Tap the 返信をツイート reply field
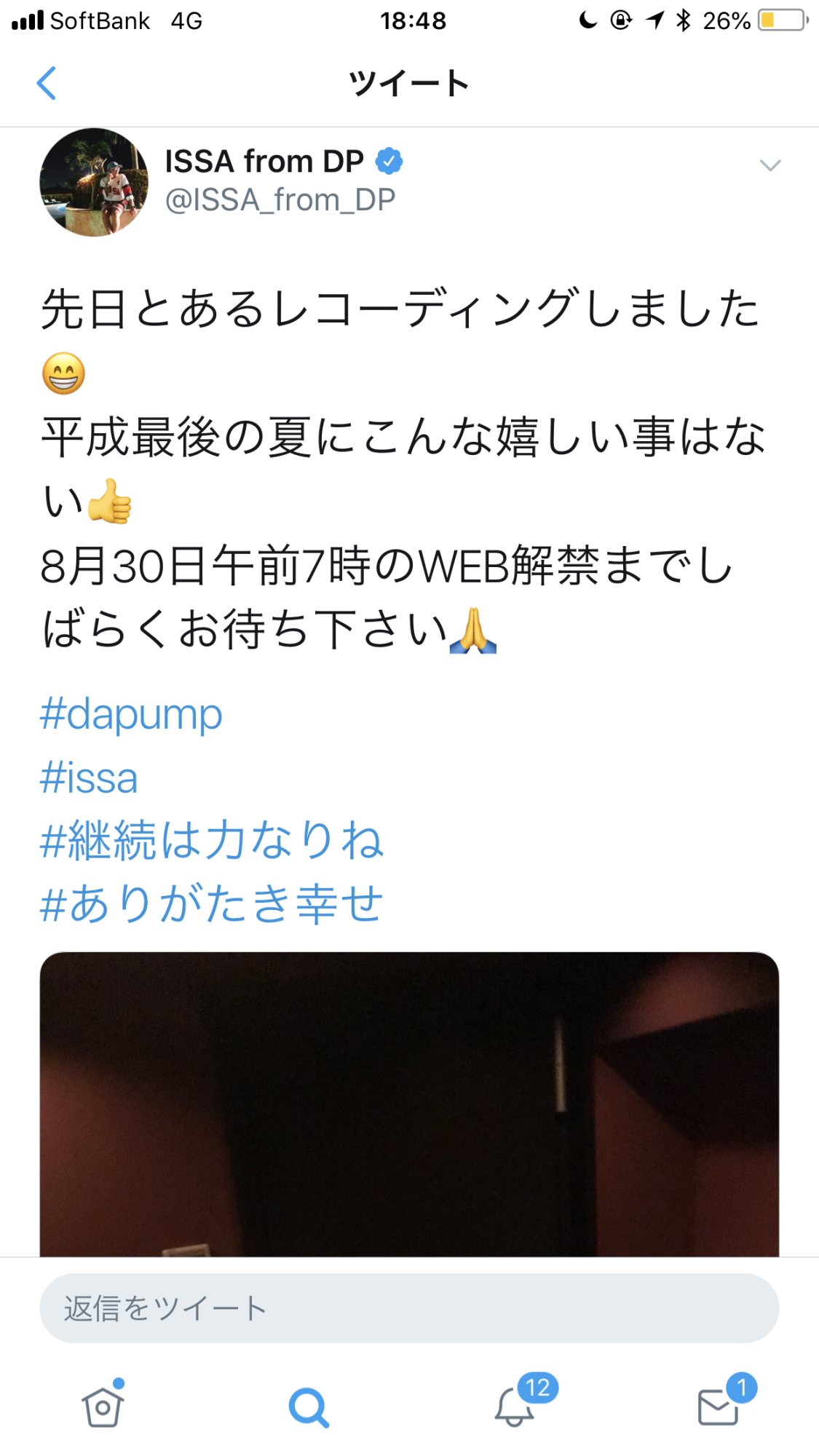Image resolution: width=819 pixels, height=1456 pixels. click(x=409, y=1308)
